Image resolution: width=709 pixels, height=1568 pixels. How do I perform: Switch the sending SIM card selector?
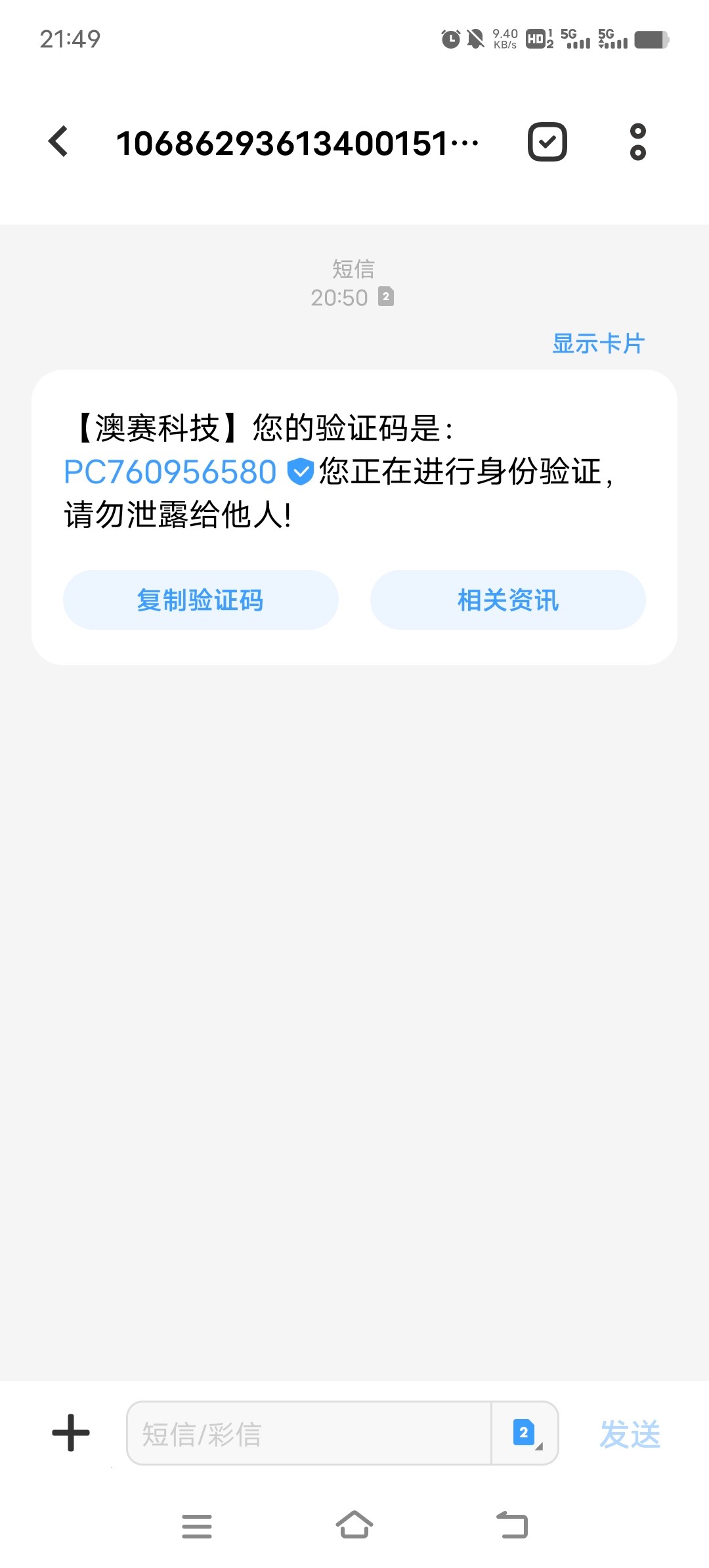pyautogui.click(x=525, y=1433)
